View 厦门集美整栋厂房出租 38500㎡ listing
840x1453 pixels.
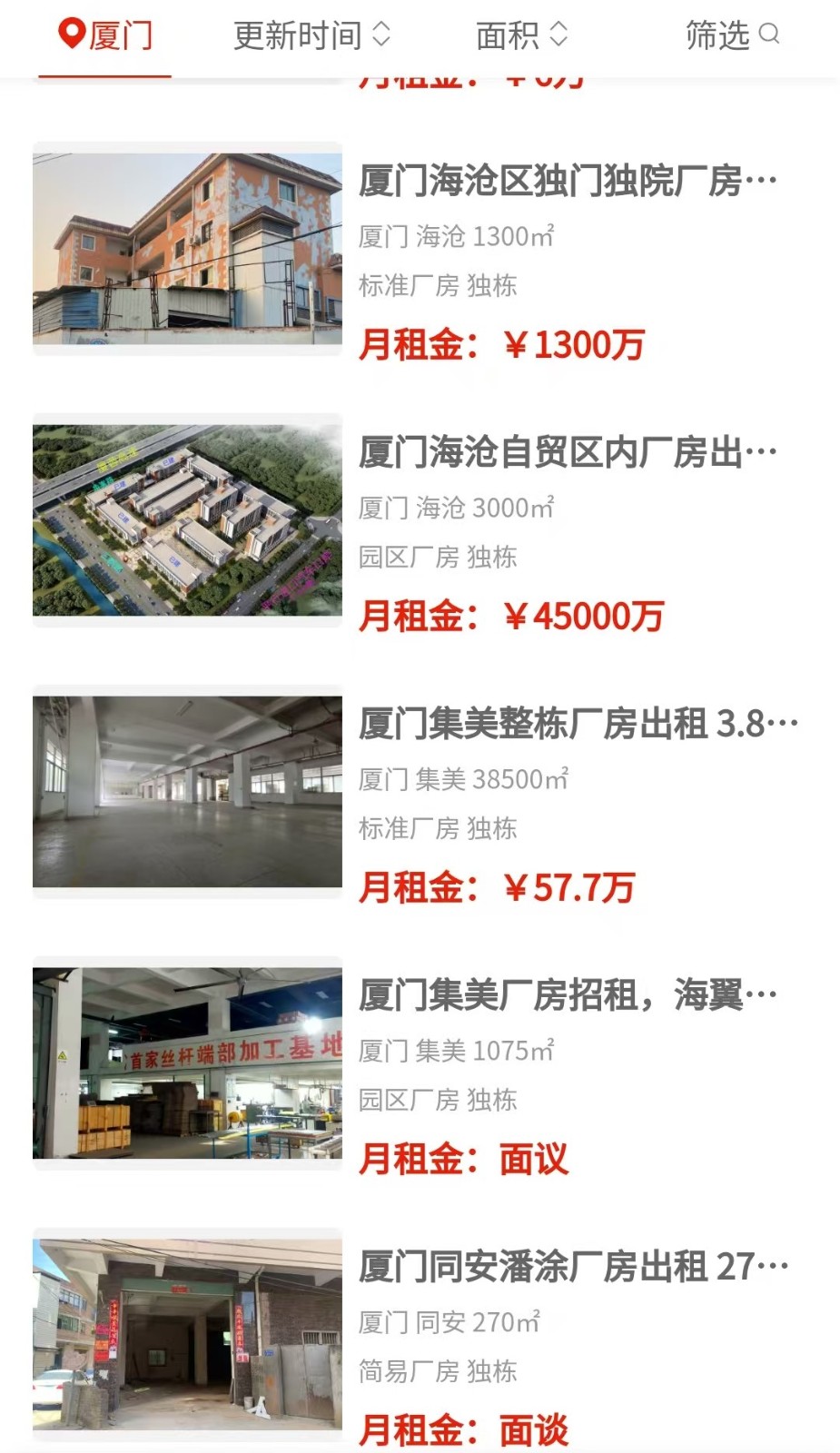pyautogui.click(x=576, y=724)
